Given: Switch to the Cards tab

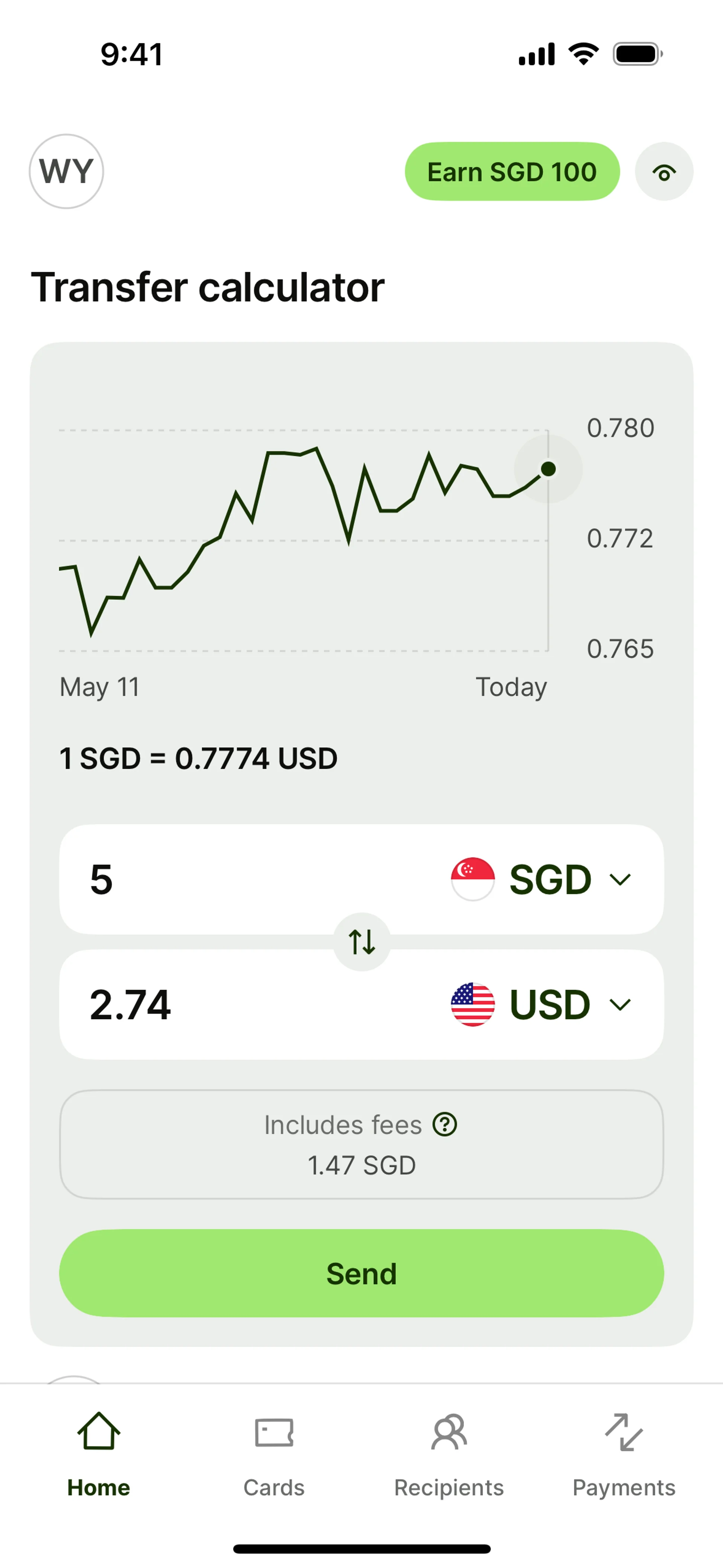Looking at the screenshot, I should click(x=274, y=1455).
